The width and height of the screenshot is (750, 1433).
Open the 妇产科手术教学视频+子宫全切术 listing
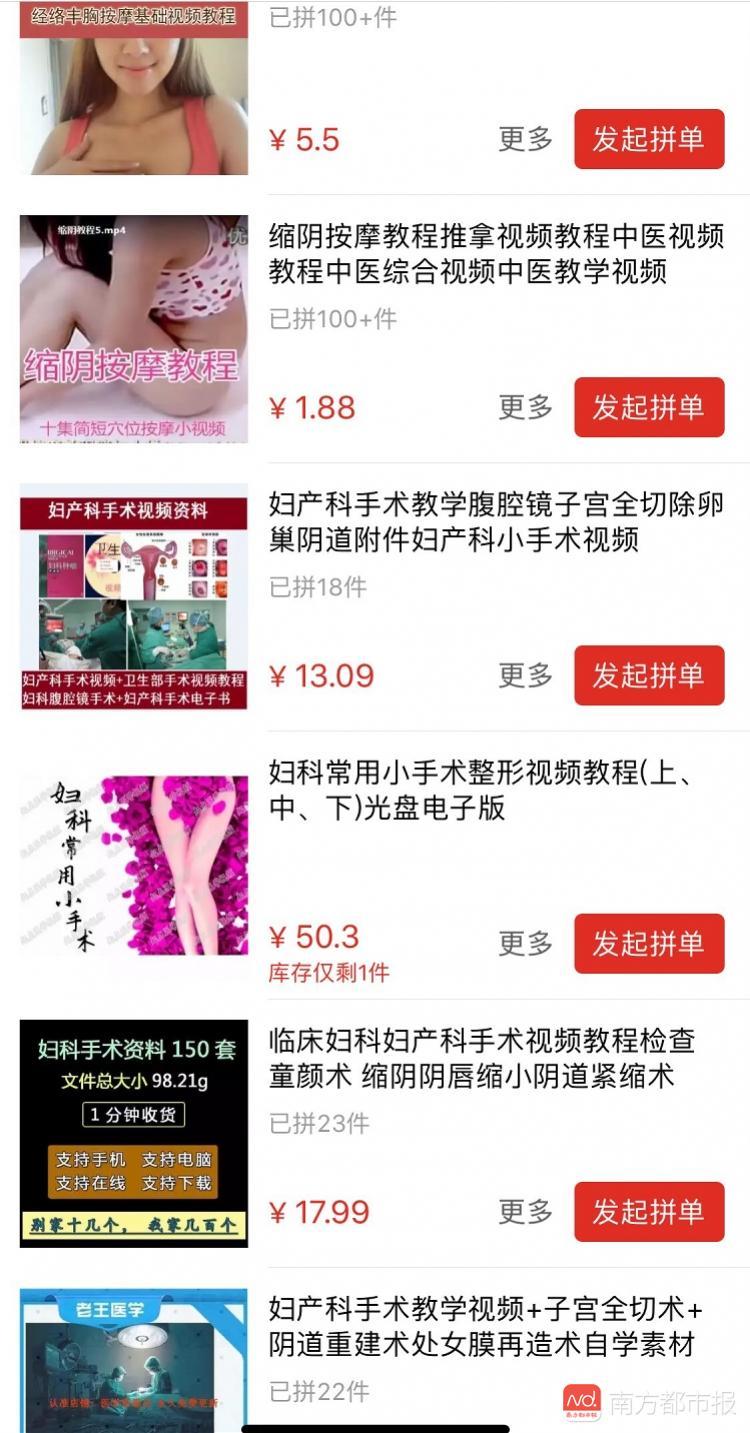pos(485,1326)
